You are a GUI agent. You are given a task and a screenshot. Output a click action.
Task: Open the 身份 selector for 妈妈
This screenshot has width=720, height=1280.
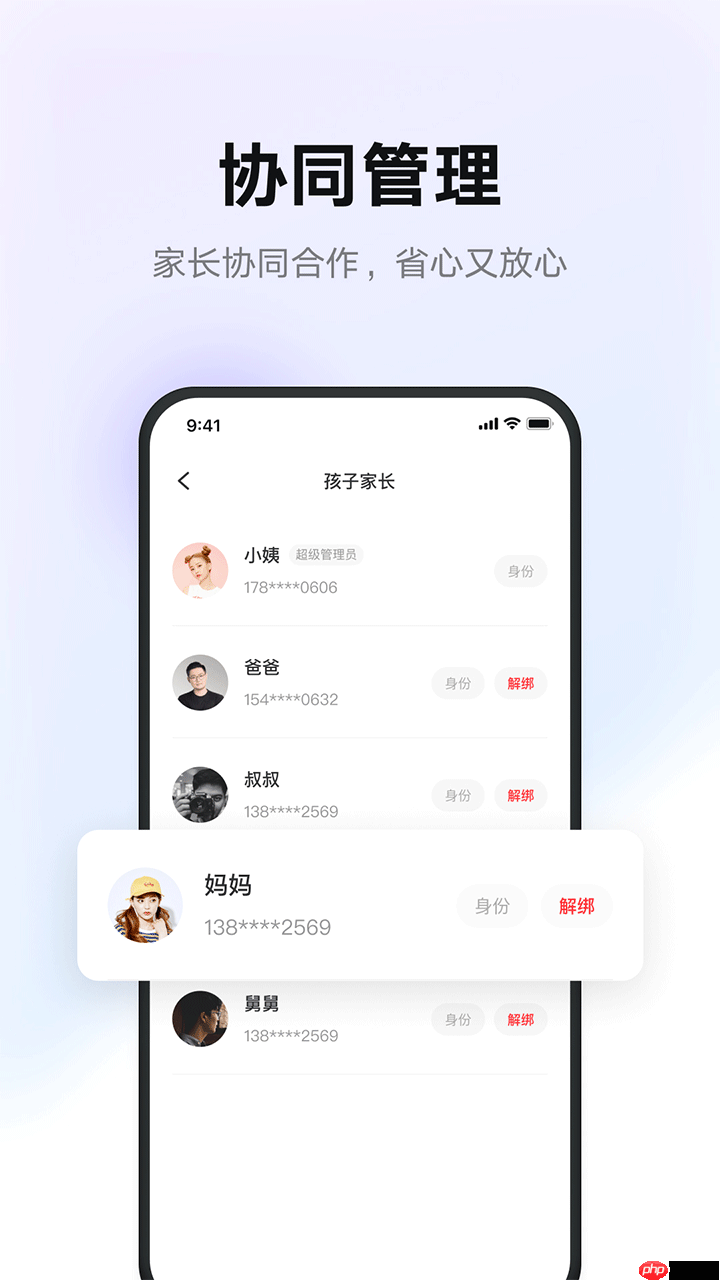[x=492, y=905]
